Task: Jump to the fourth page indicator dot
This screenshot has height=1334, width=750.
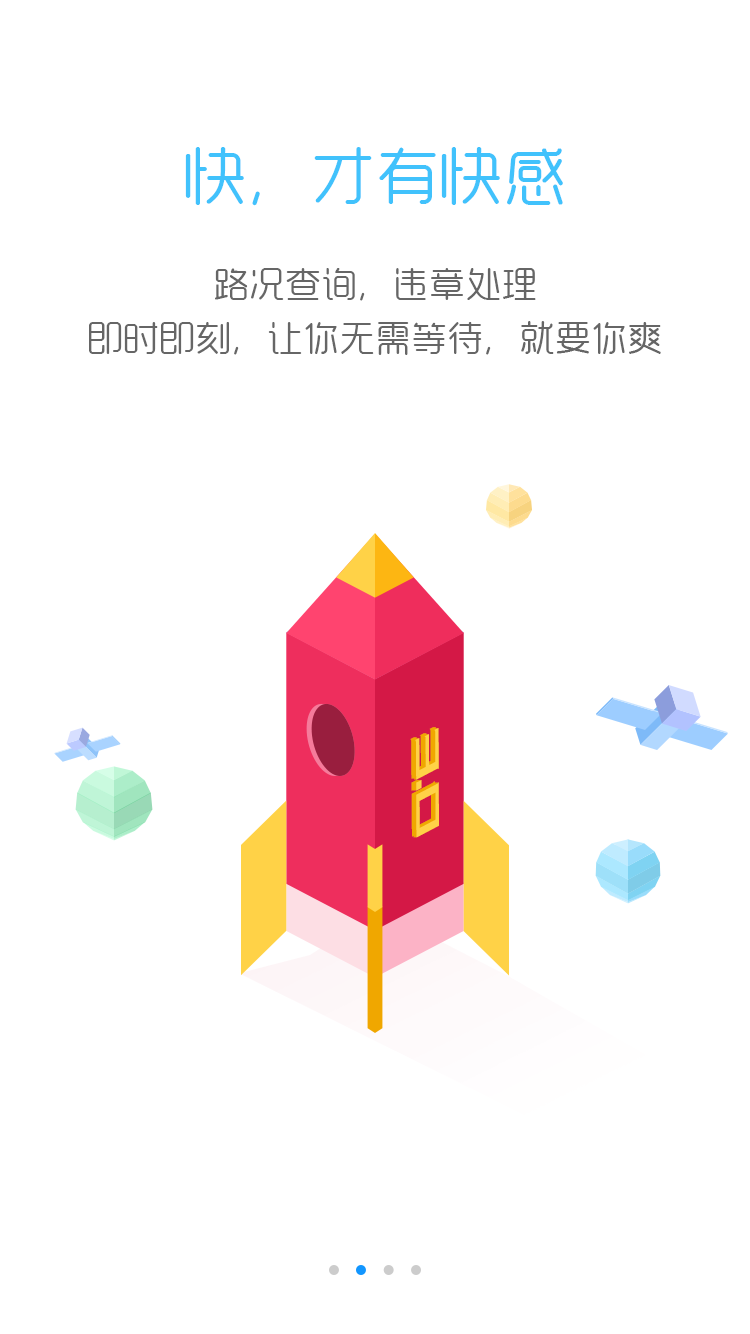Action: [416, 1270]
